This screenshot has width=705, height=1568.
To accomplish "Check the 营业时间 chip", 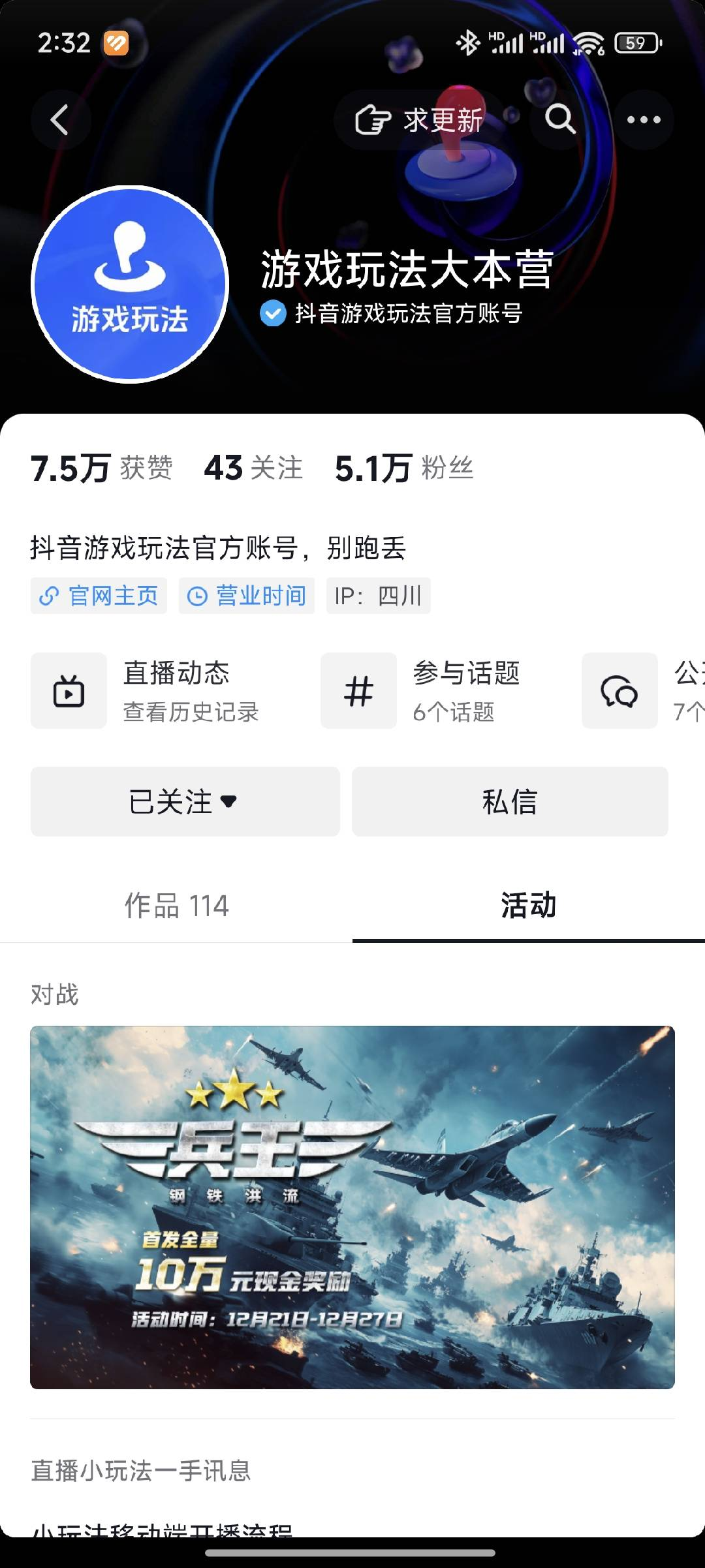I will [247, 596].
